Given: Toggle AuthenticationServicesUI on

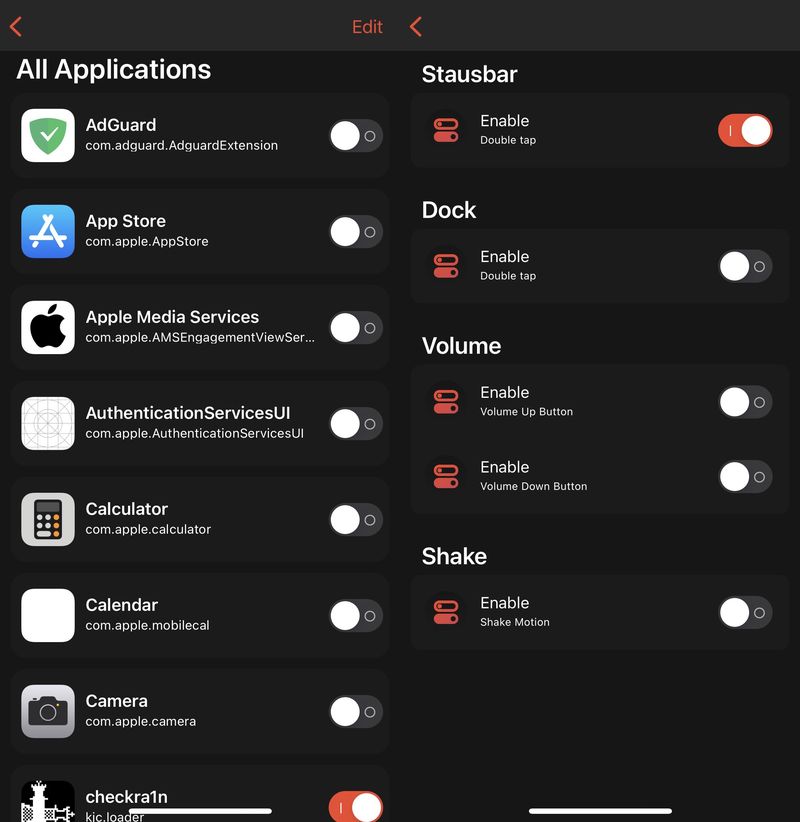Looking at the screenshot, I should (x=355, y=424).
